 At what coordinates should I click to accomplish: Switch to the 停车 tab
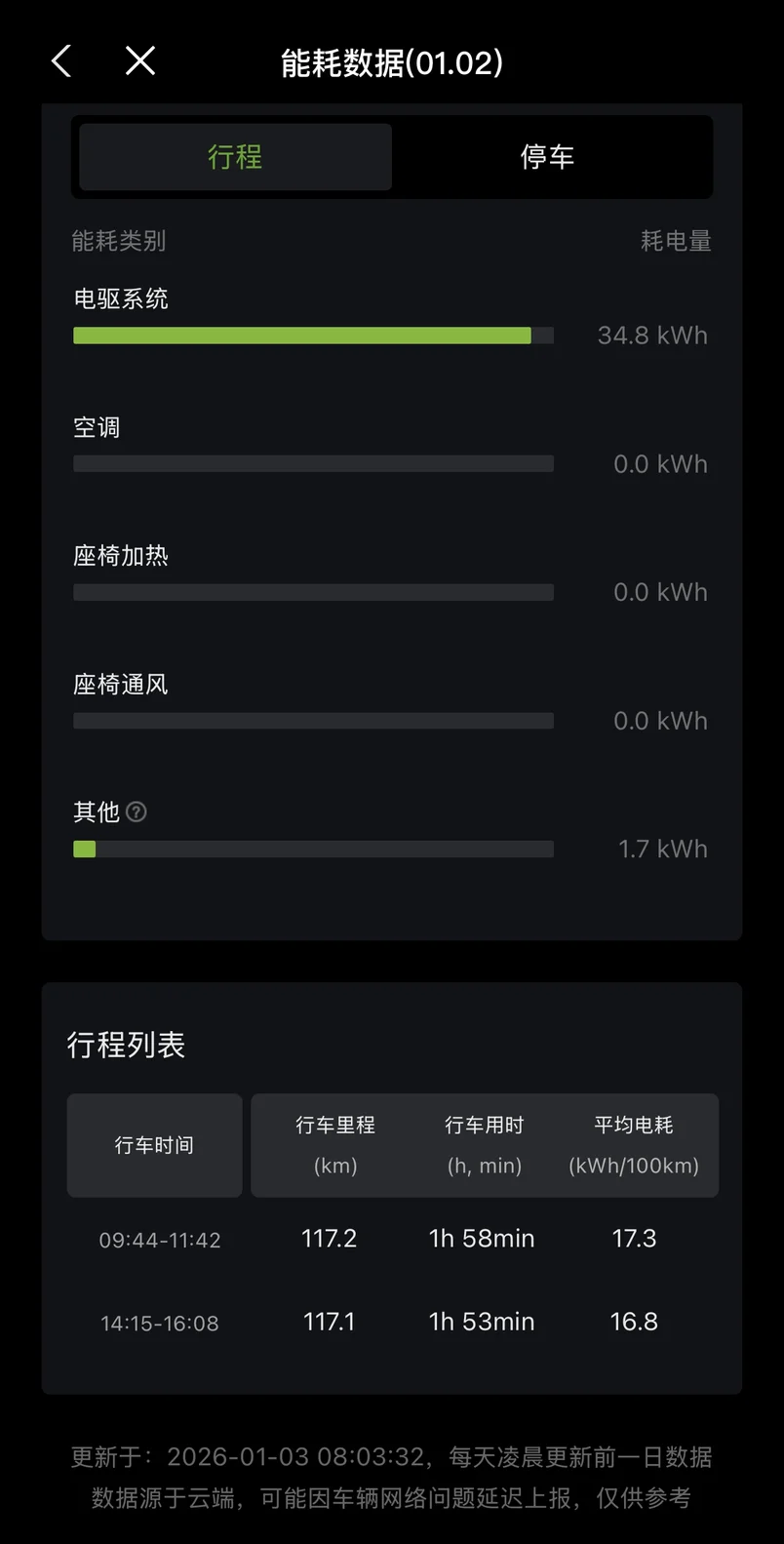tap(547, 157)
